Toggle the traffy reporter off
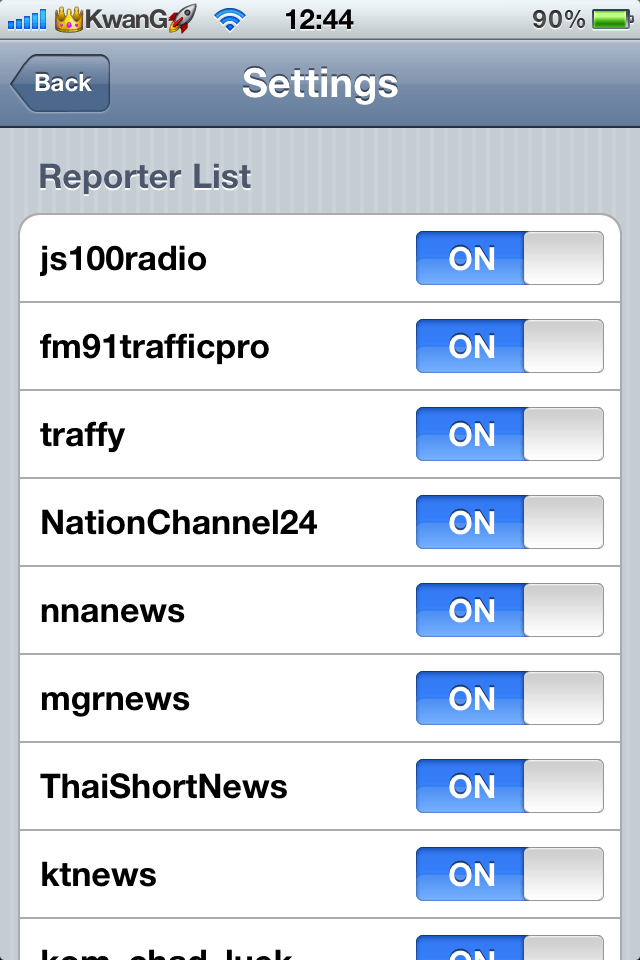640x960 pixels. tap(509, 435)
